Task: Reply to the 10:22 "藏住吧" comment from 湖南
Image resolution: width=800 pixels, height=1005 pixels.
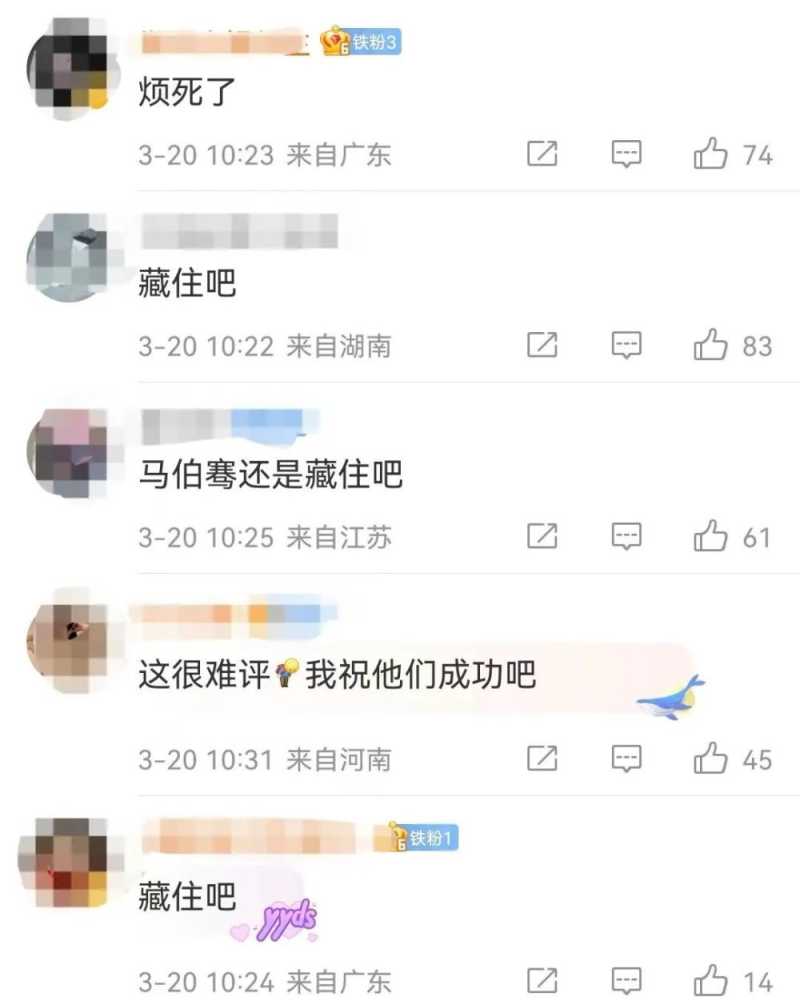Action: pos(626,346)
